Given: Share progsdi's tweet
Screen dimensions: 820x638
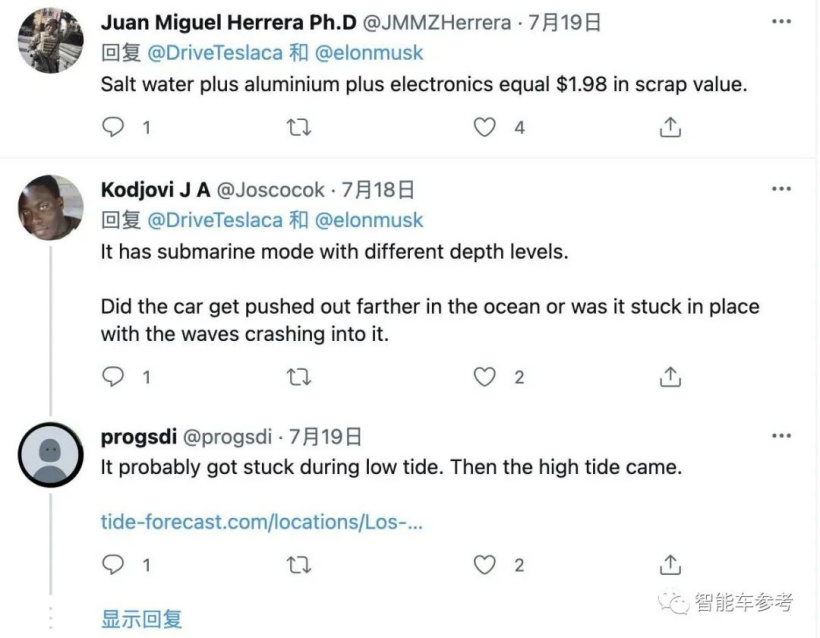Looking at the screenshot, I should (670, 565).
